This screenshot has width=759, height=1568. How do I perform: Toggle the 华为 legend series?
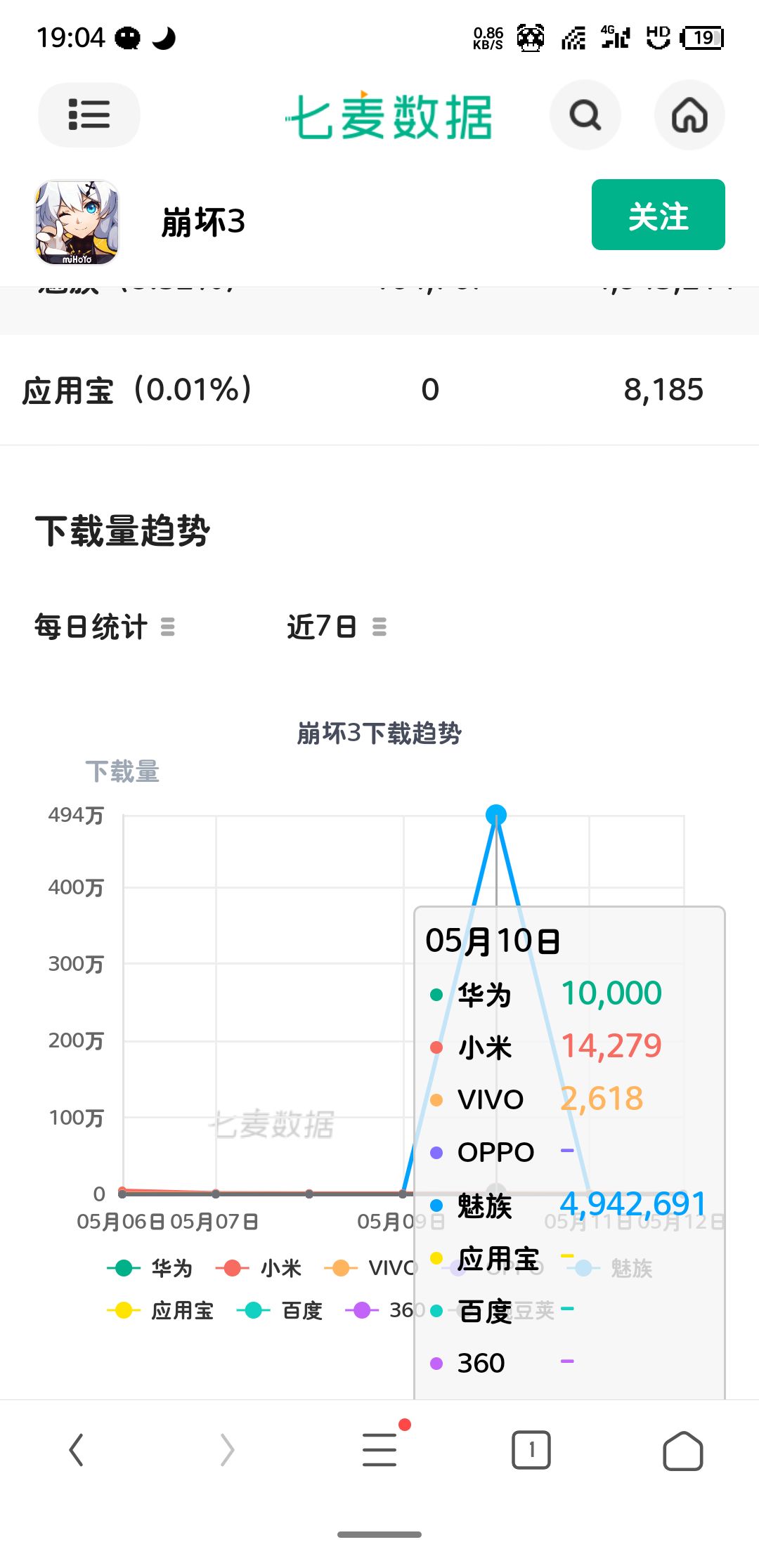click(x=150, y=1268)
